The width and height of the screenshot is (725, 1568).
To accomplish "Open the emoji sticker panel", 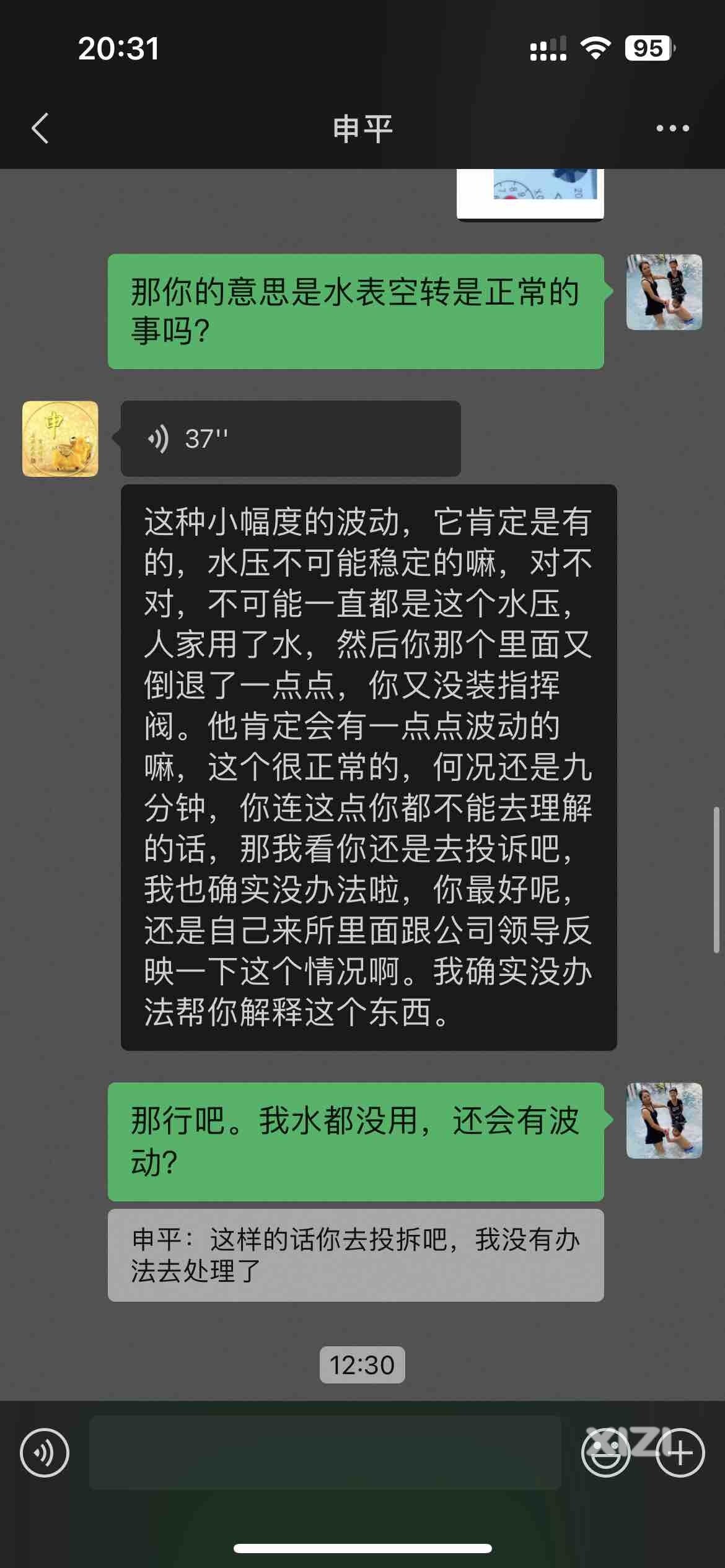I will click(x=605, y=1453).
